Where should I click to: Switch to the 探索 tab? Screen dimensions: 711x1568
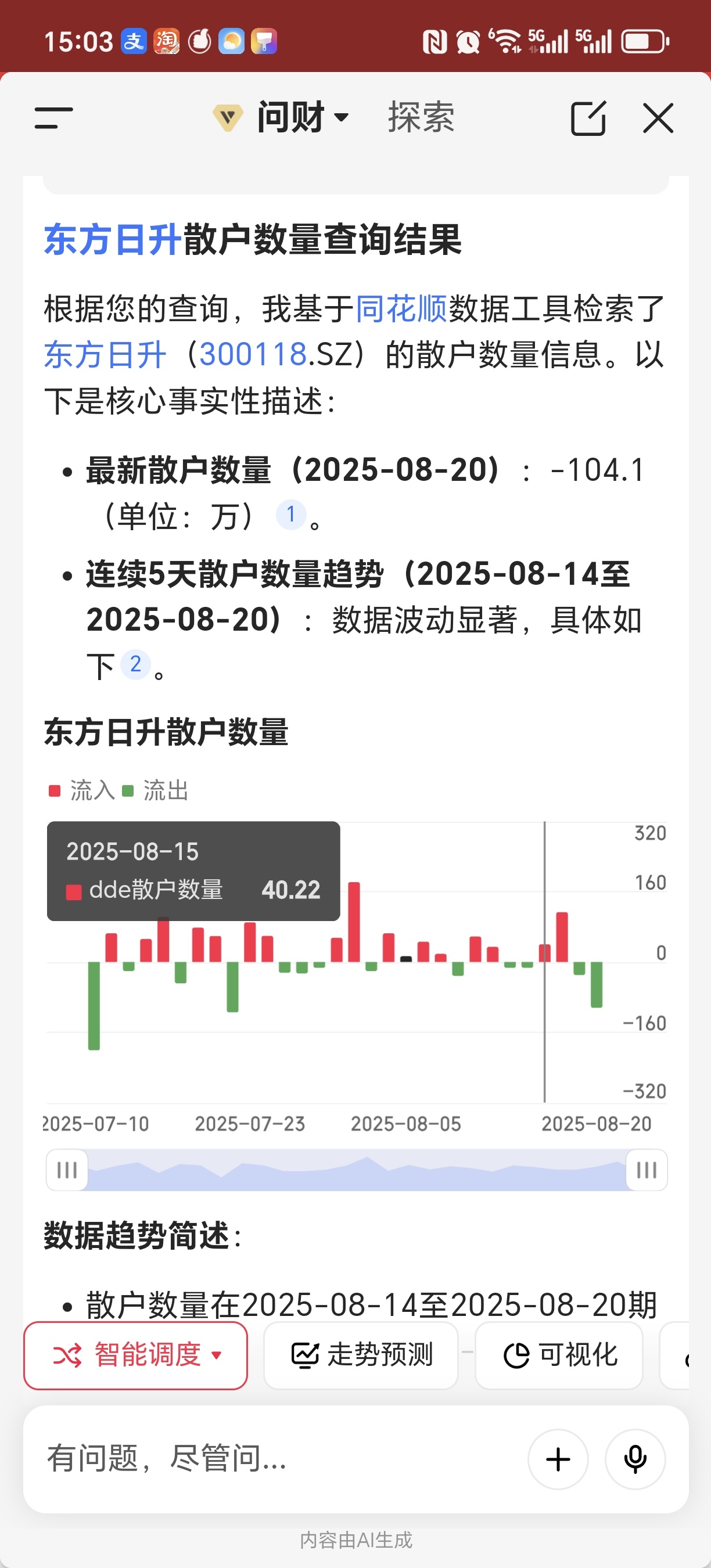421,117
